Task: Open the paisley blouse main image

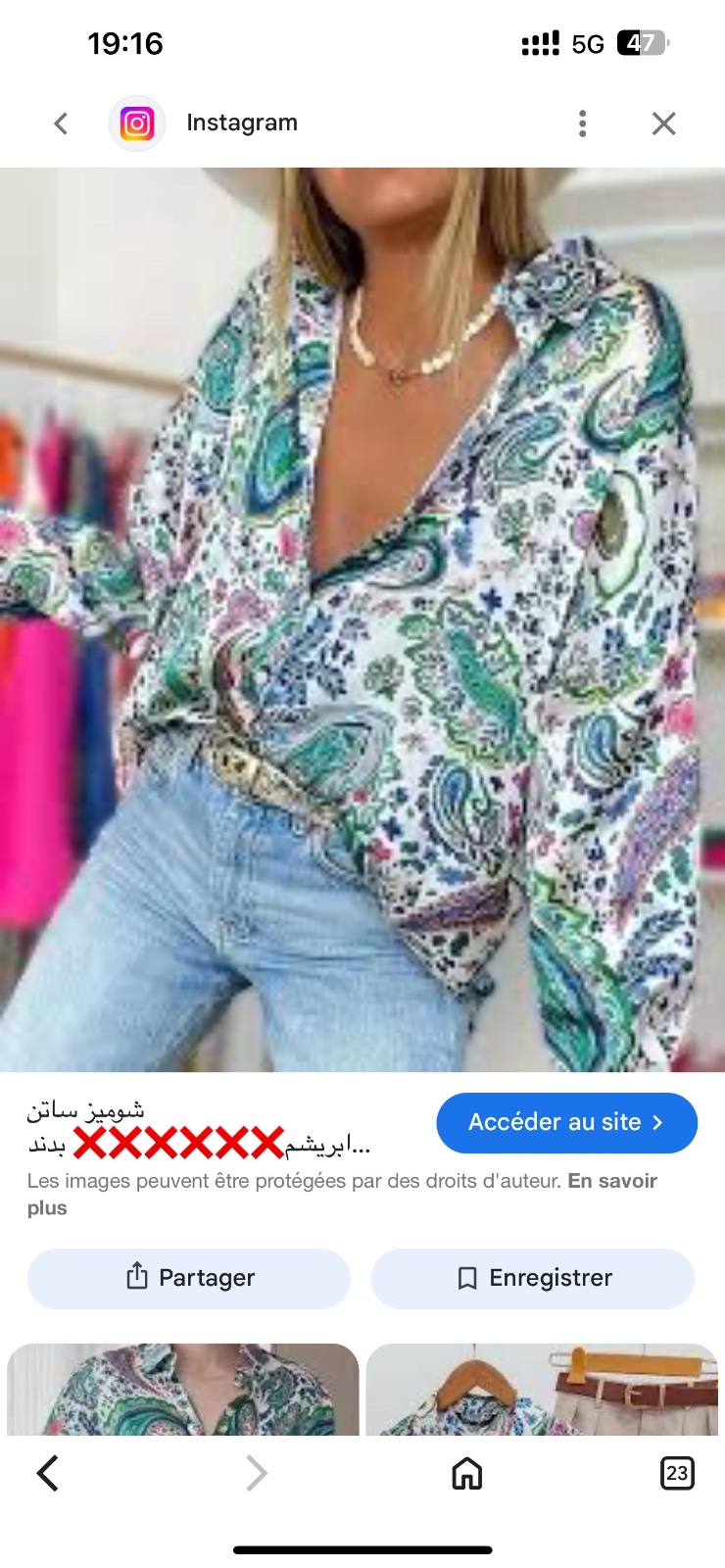Action: (362, 619)
